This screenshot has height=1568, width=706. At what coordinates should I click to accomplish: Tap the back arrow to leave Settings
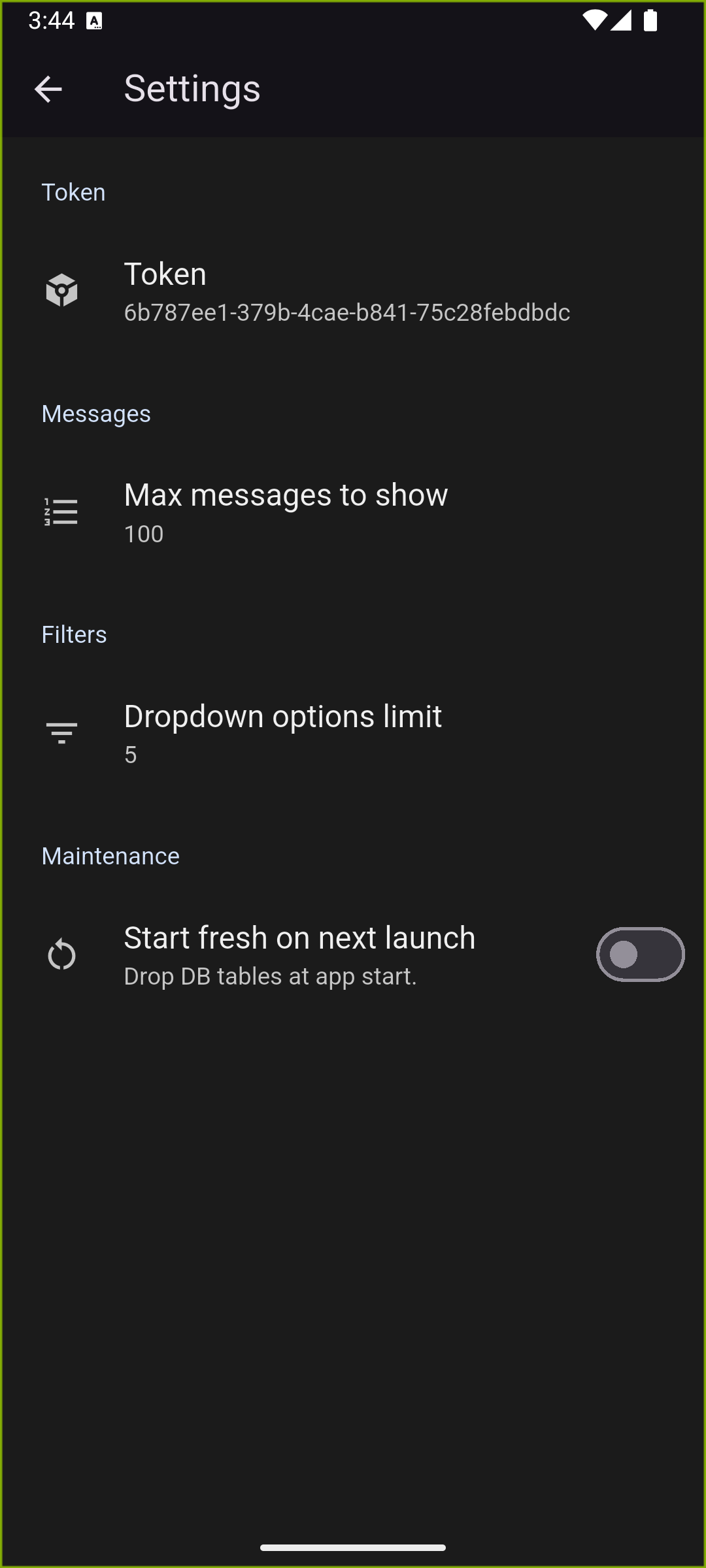[x=48, y=90]
